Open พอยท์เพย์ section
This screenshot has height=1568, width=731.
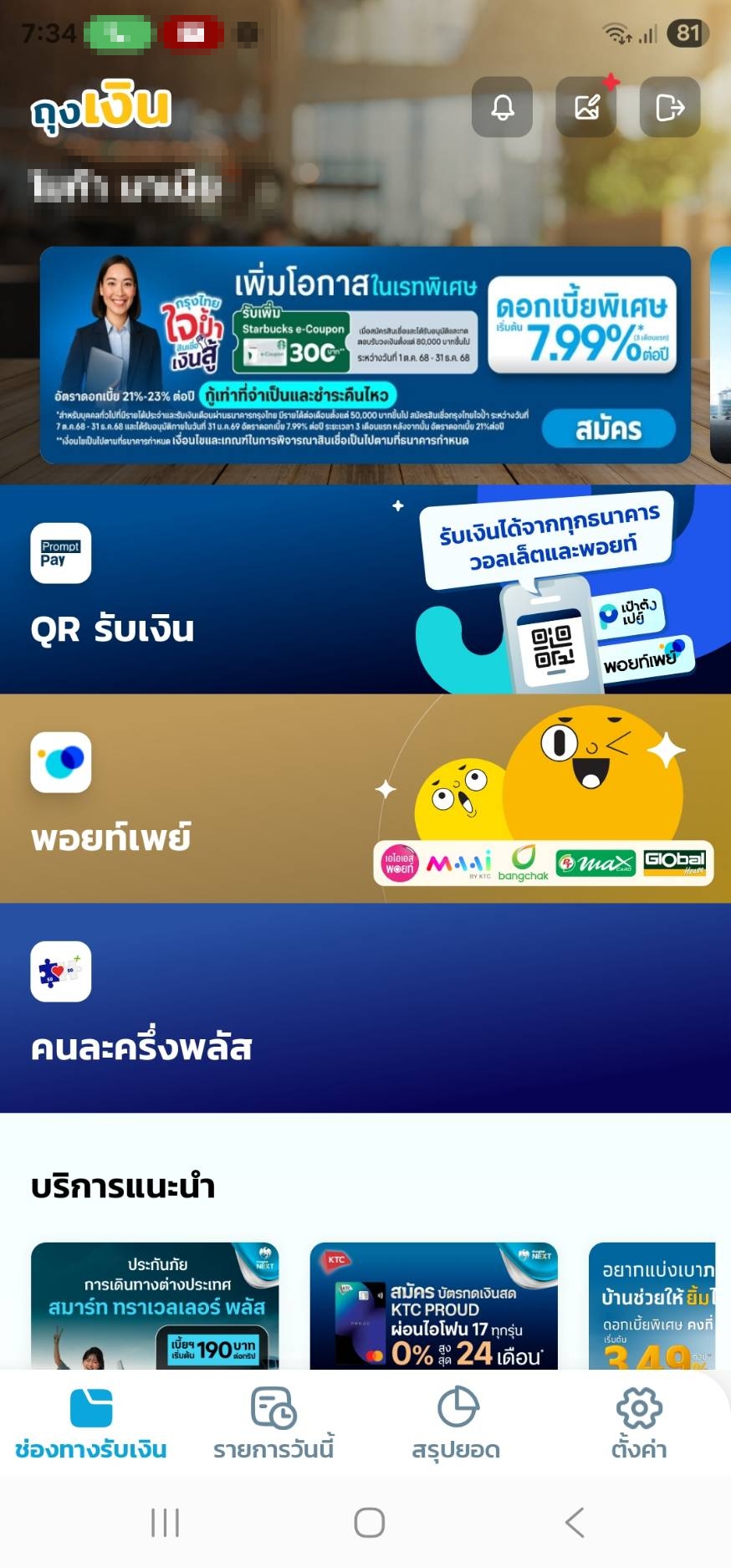[x=365, y=798]
